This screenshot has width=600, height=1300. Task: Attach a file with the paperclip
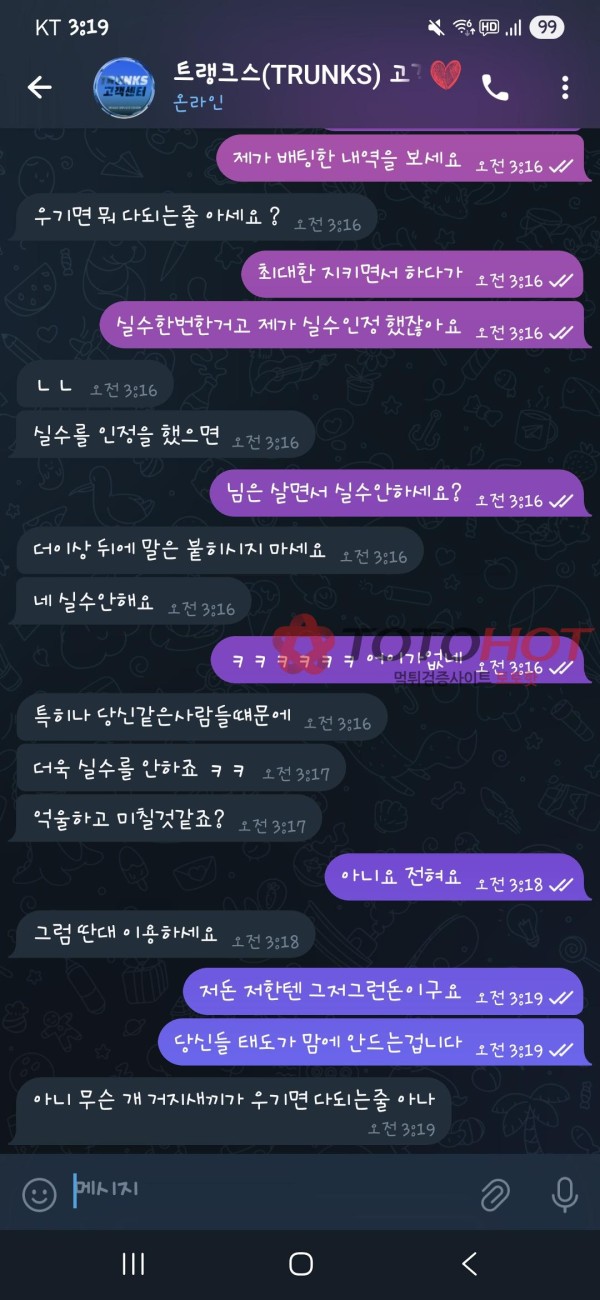[494, 1194]
